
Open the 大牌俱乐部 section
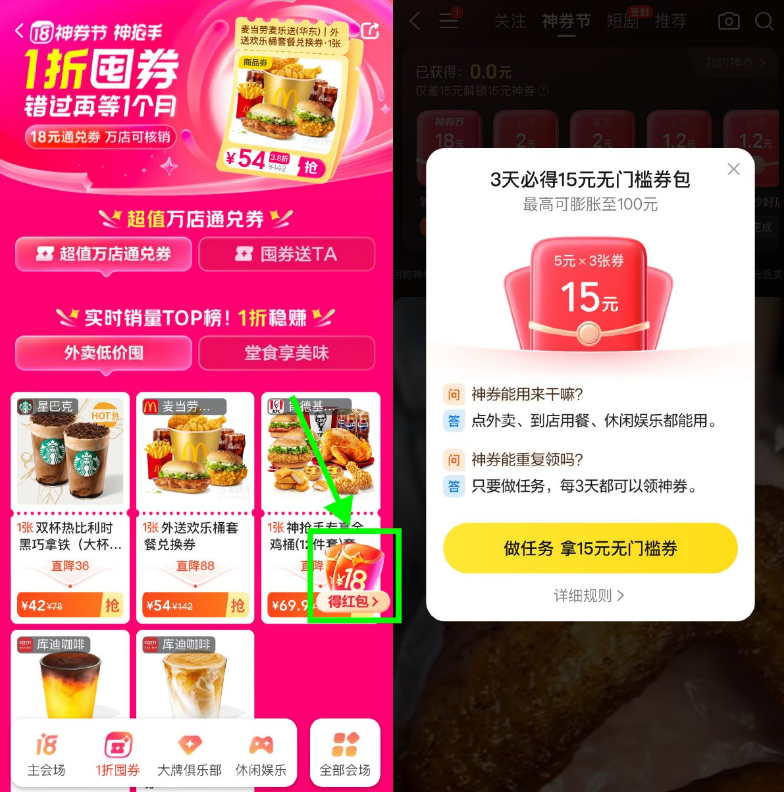tap(189, 754)
